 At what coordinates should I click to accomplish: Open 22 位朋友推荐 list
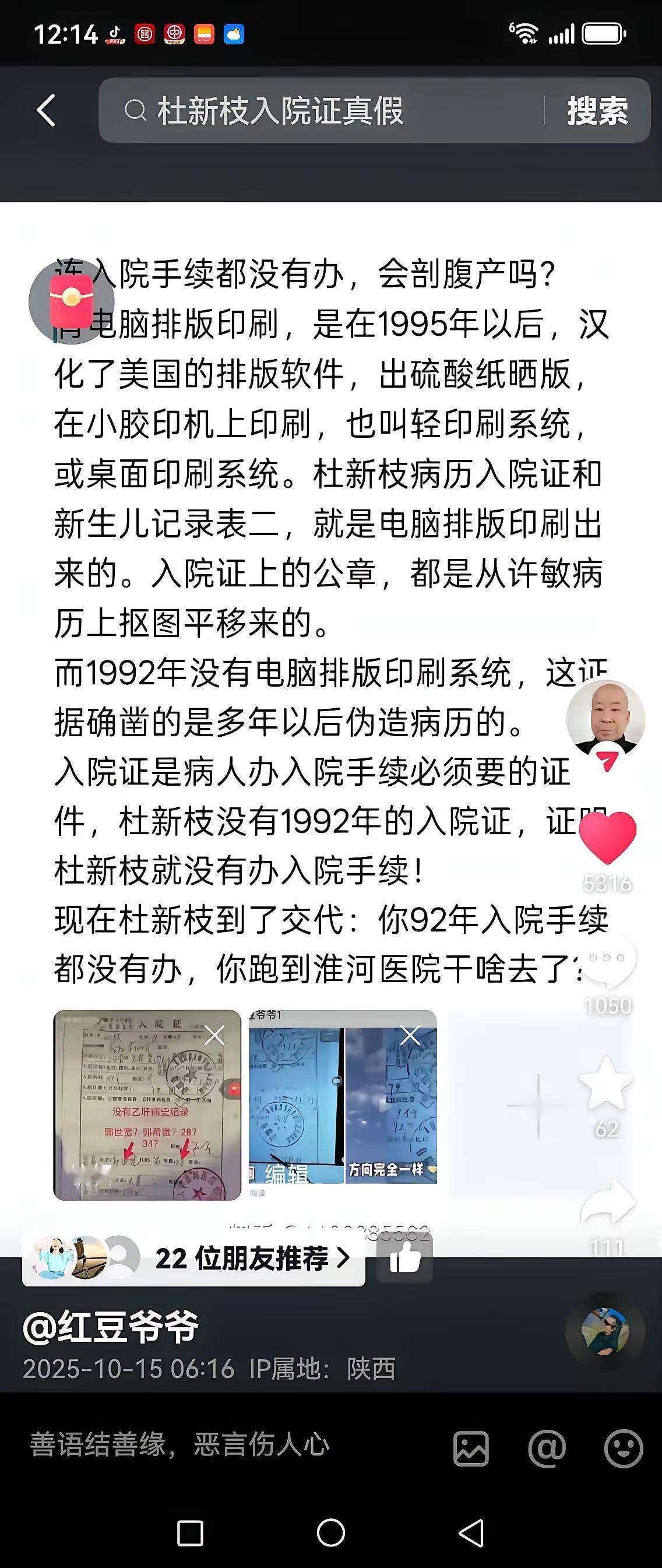(x=193, y=1257)
